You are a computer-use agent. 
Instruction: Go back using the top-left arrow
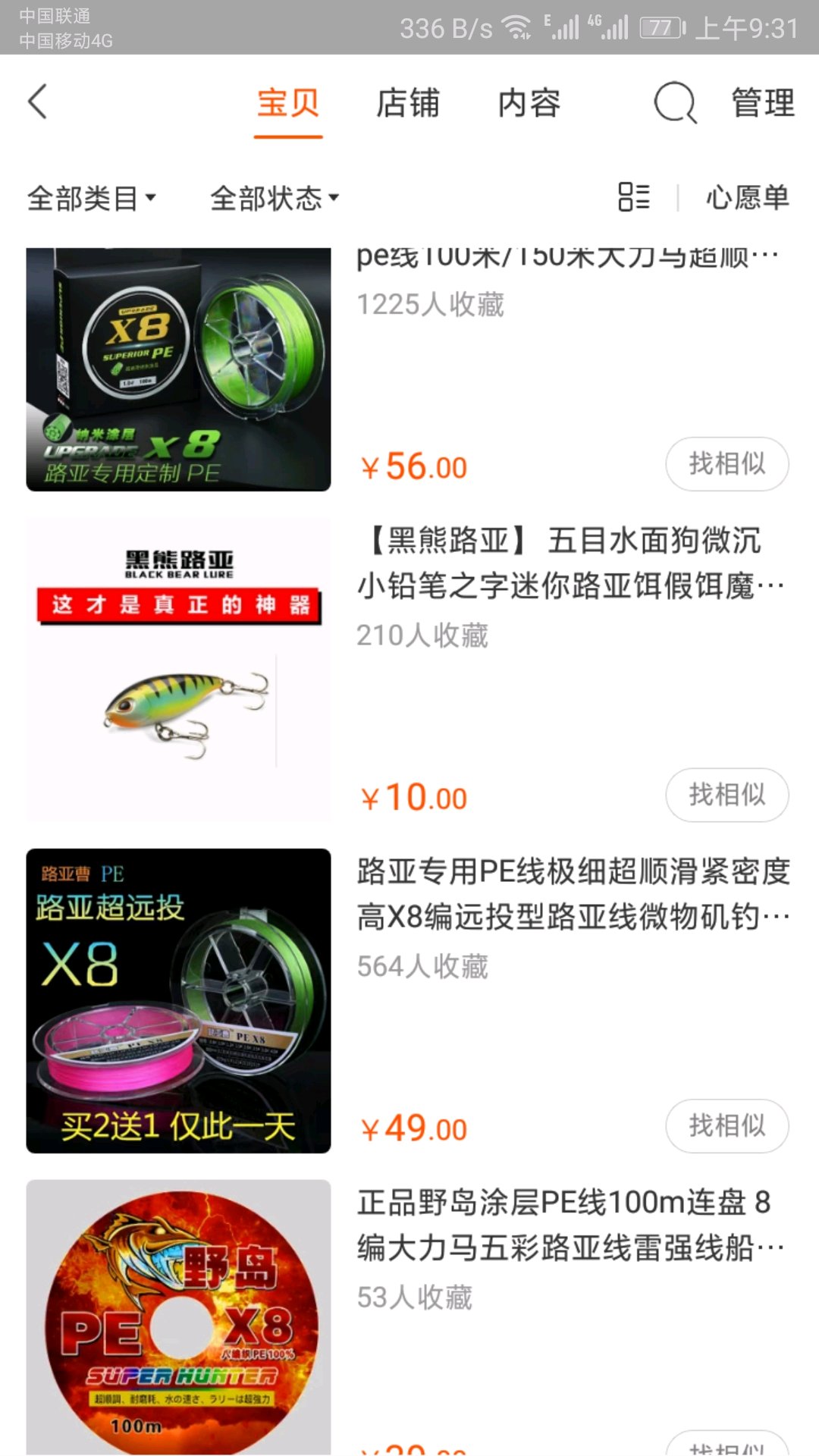38,102
